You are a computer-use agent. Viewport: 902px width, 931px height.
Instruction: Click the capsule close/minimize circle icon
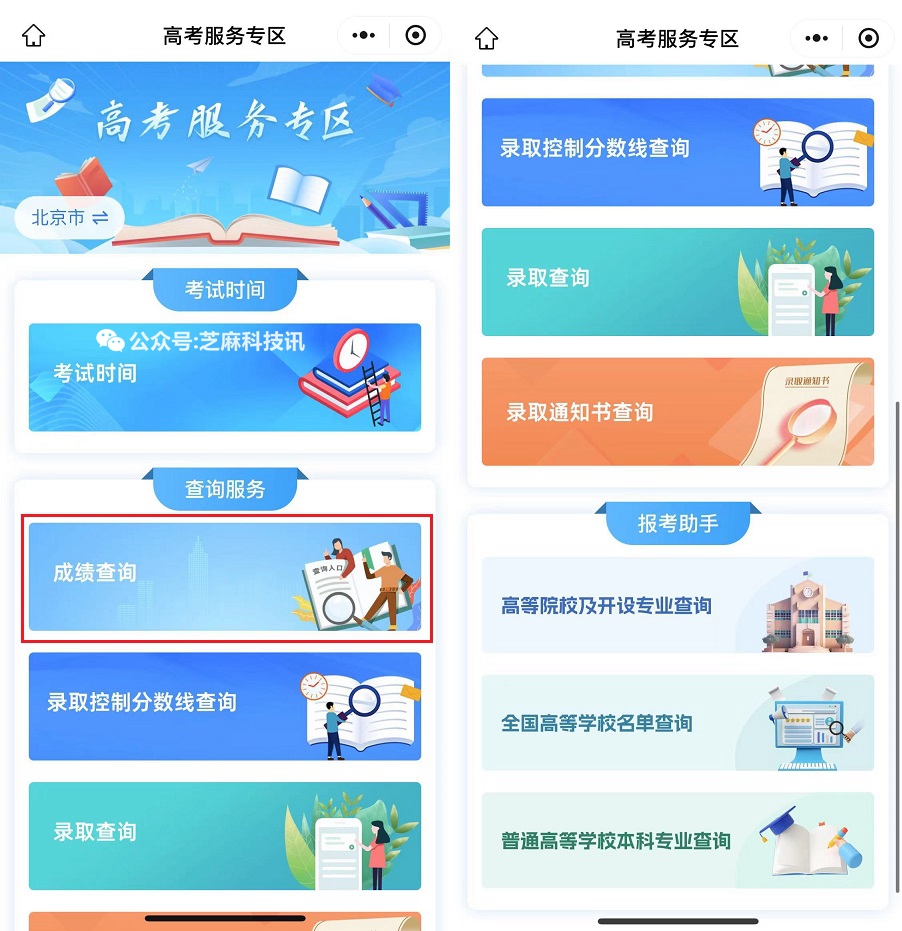tap(417, 36)
